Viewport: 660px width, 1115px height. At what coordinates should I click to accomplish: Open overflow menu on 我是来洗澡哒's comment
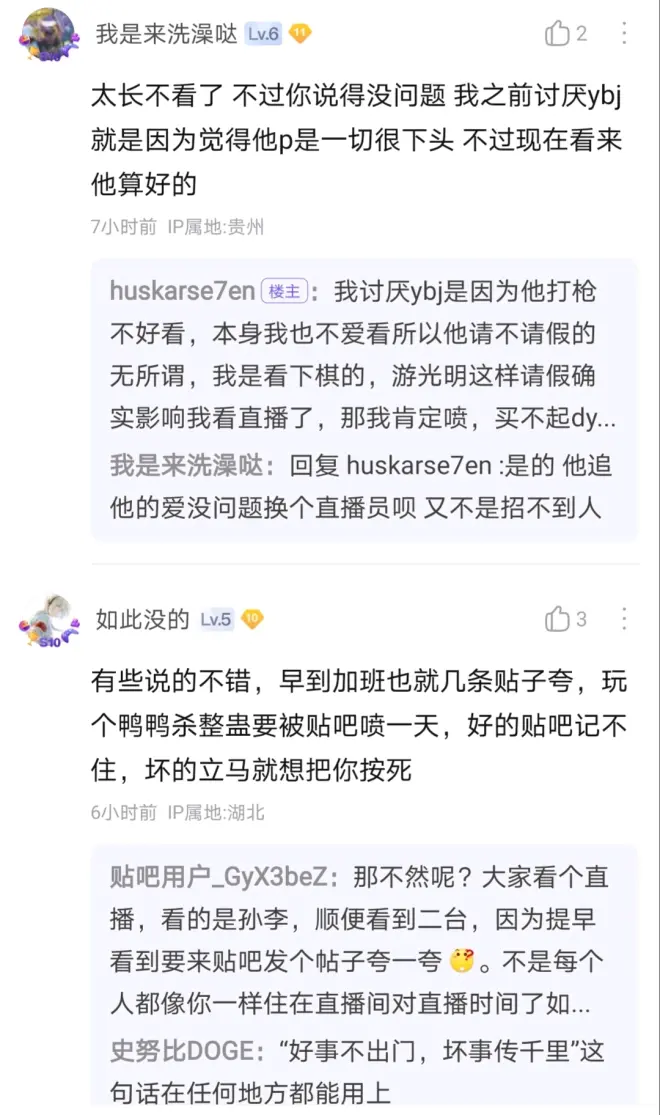point(625,33)
